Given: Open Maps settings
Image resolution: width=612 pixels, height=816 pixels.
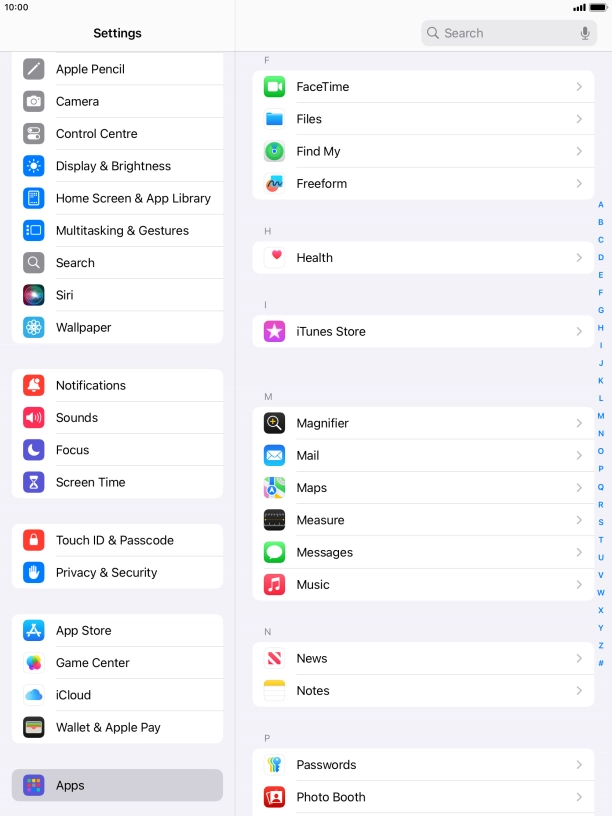Looking at the screenshot, I should coord(423,488).
